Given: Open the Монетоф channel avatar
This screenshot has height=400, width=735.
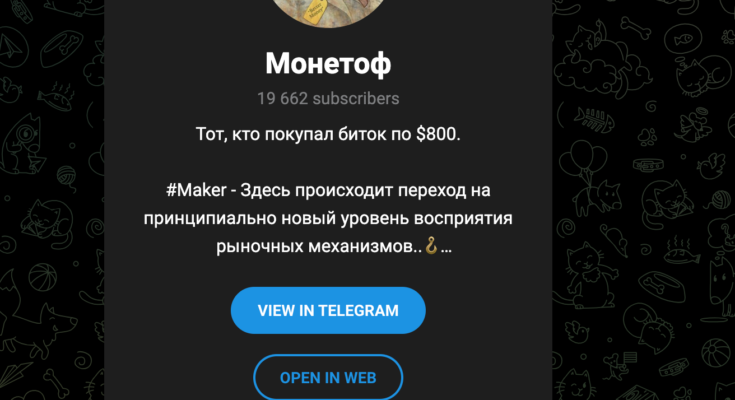Looking at the screenshot, I should pyautogui.click(x=328, y=12).
